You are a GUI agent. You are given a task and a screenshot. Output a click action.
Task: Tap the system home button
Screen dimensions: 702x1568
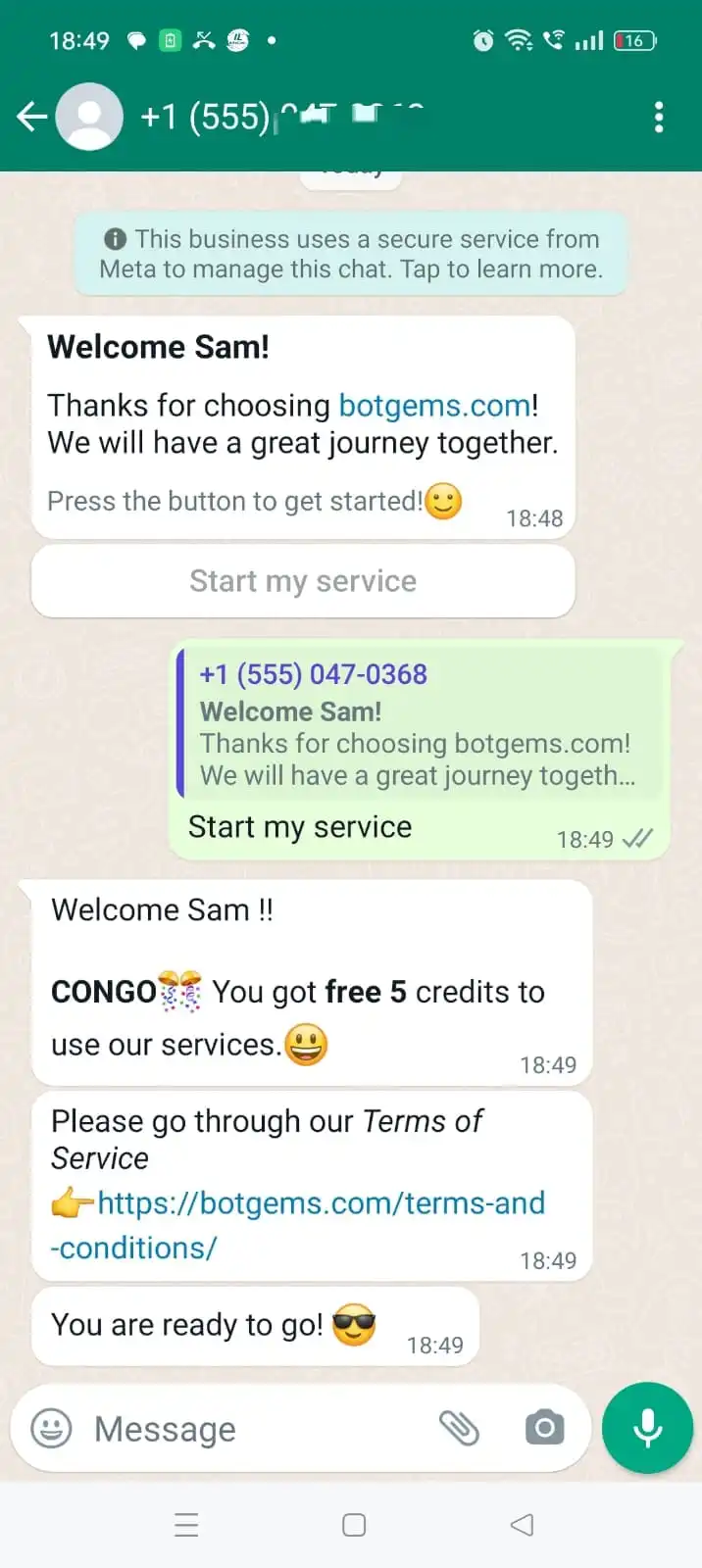(x=354, y=1525)
